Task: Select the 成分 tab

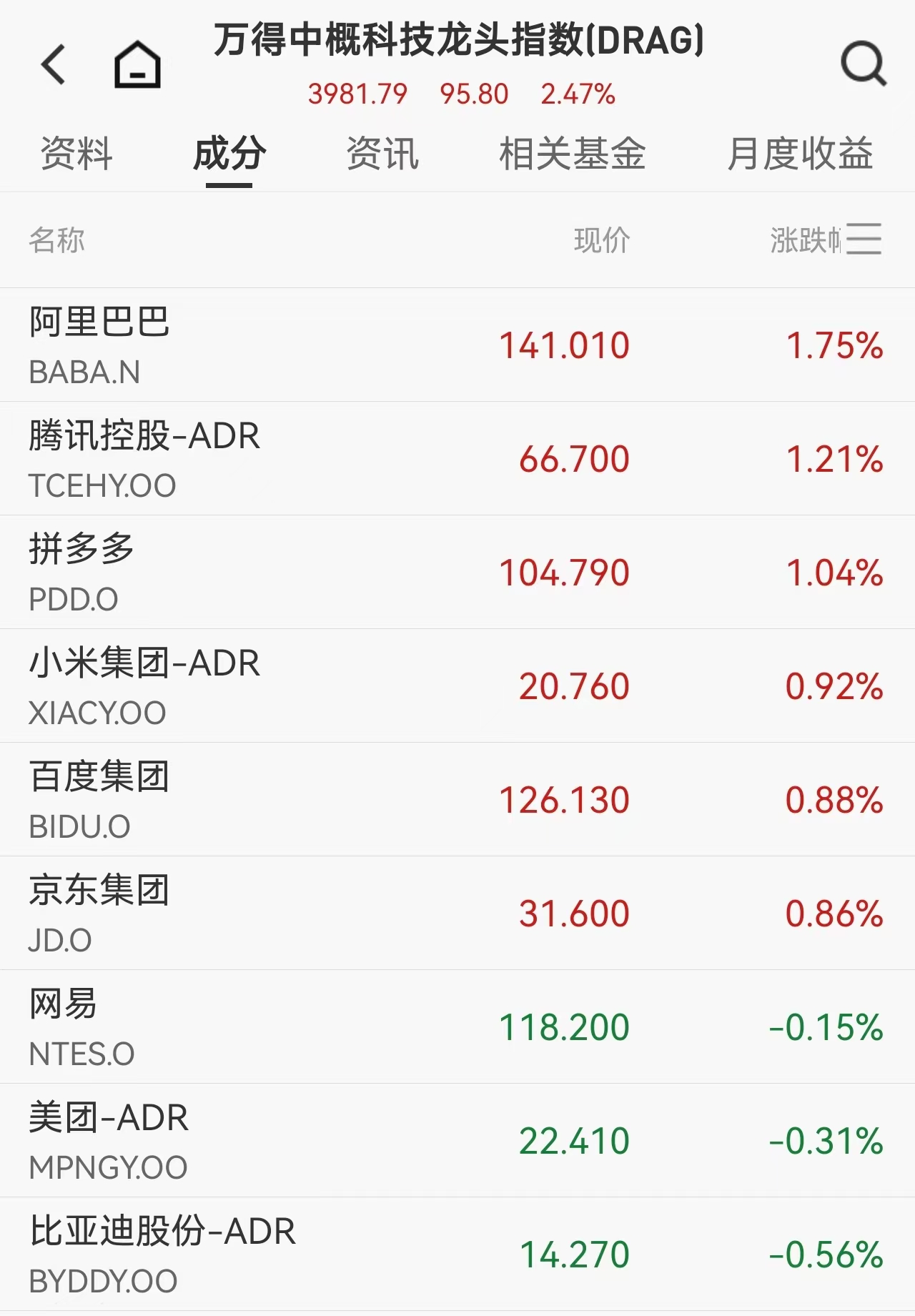Action: pyautogui.click(x=229, y=154)
